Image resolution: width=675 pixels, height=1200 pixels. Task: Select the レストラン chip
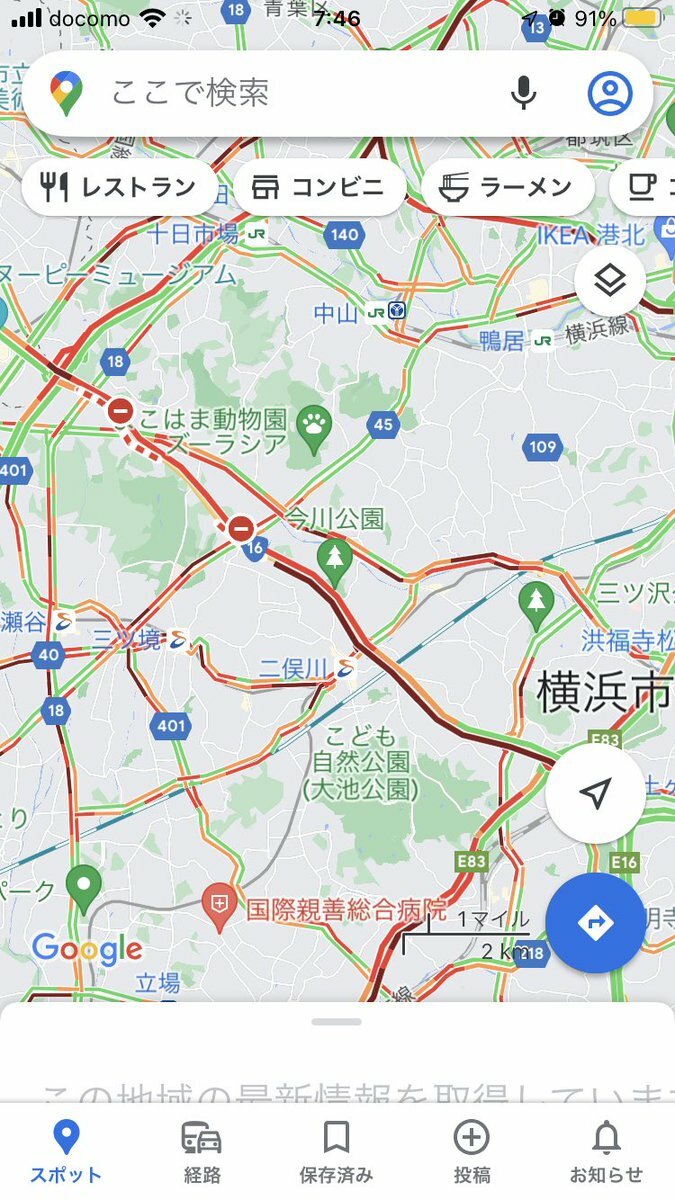coord(119,187)
